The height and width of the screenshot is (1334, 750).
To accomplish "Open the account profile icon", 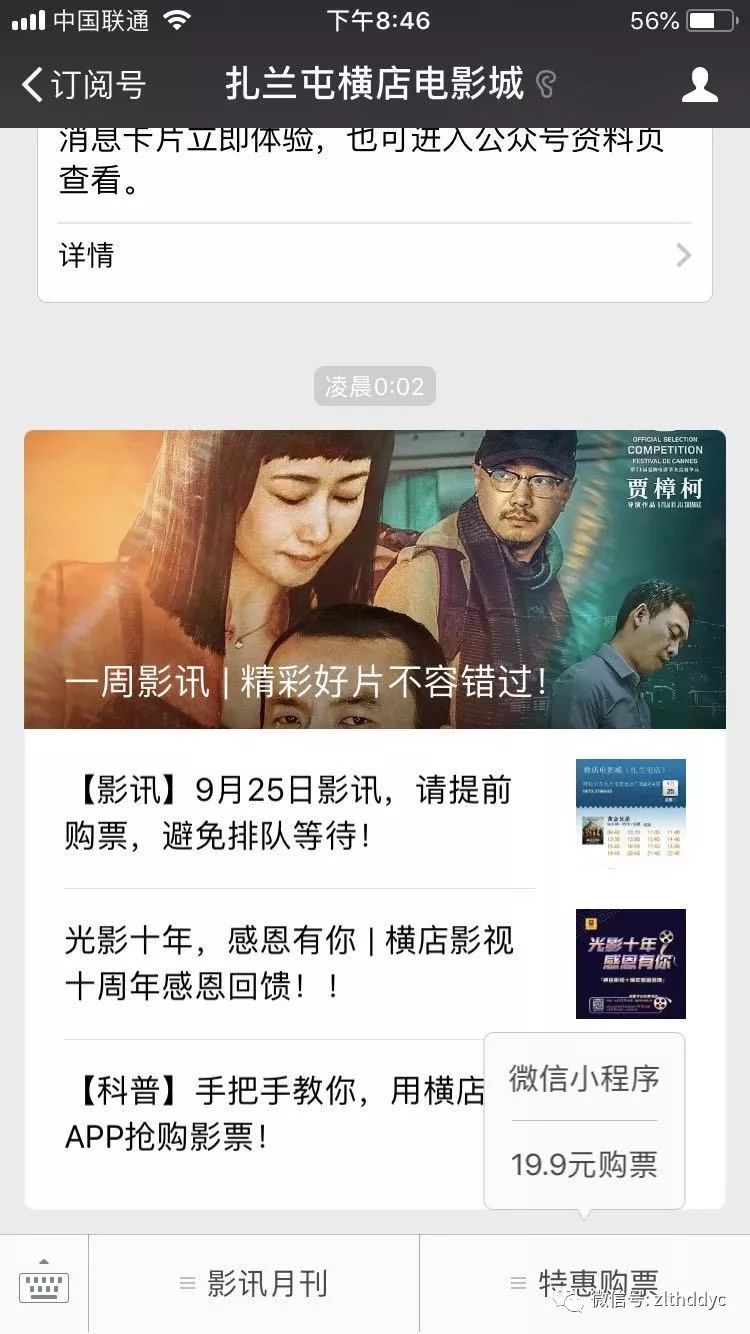I will click(x=699, y=85).
